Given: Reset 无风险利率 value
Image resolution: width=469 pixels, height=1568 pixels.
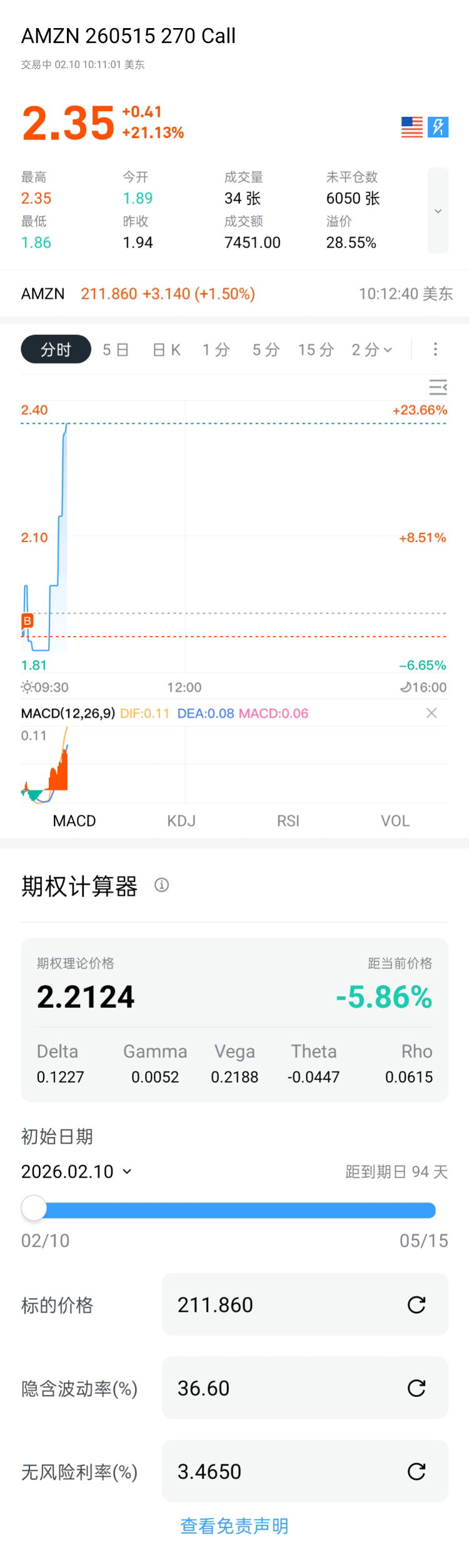Looking at the screenshot, I should coord(416,1471).
